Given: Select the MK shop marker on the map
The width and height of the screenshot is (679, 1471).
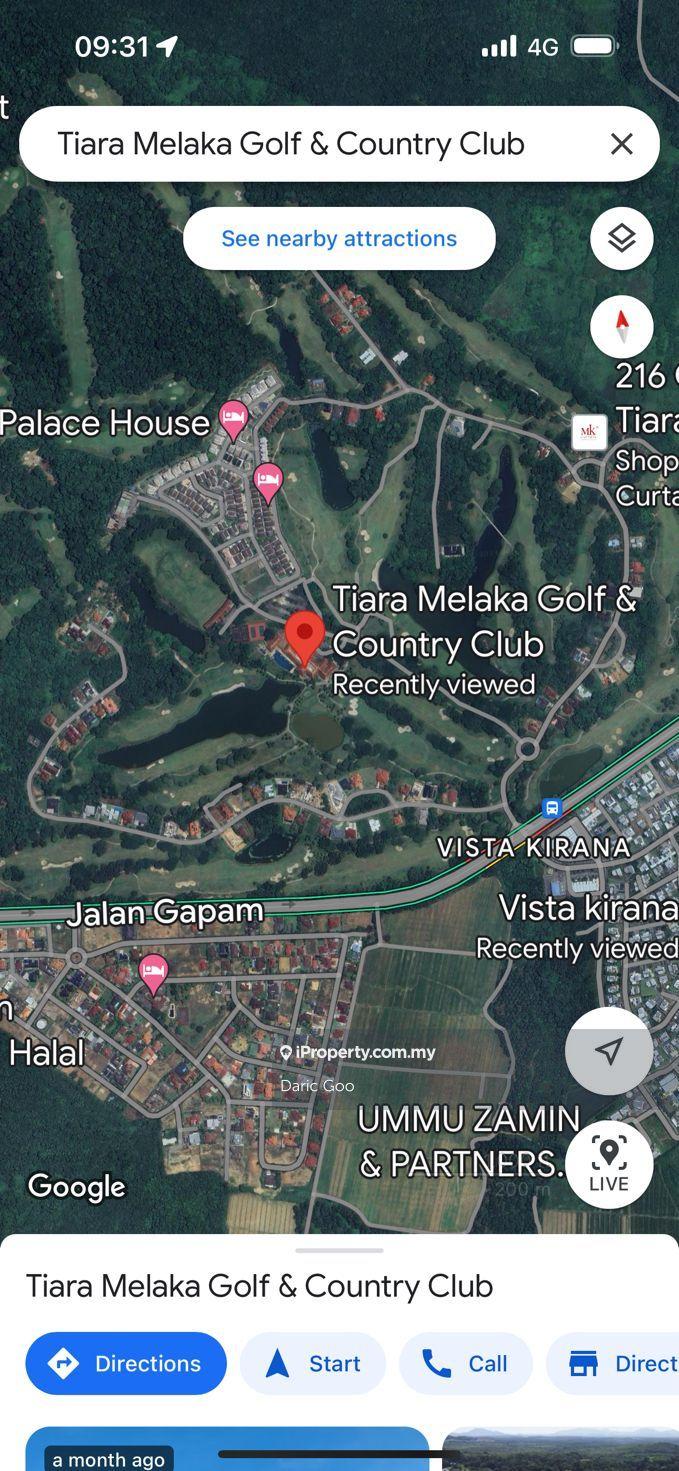Looking at the screenshot, I should click(x=589, y=432).
